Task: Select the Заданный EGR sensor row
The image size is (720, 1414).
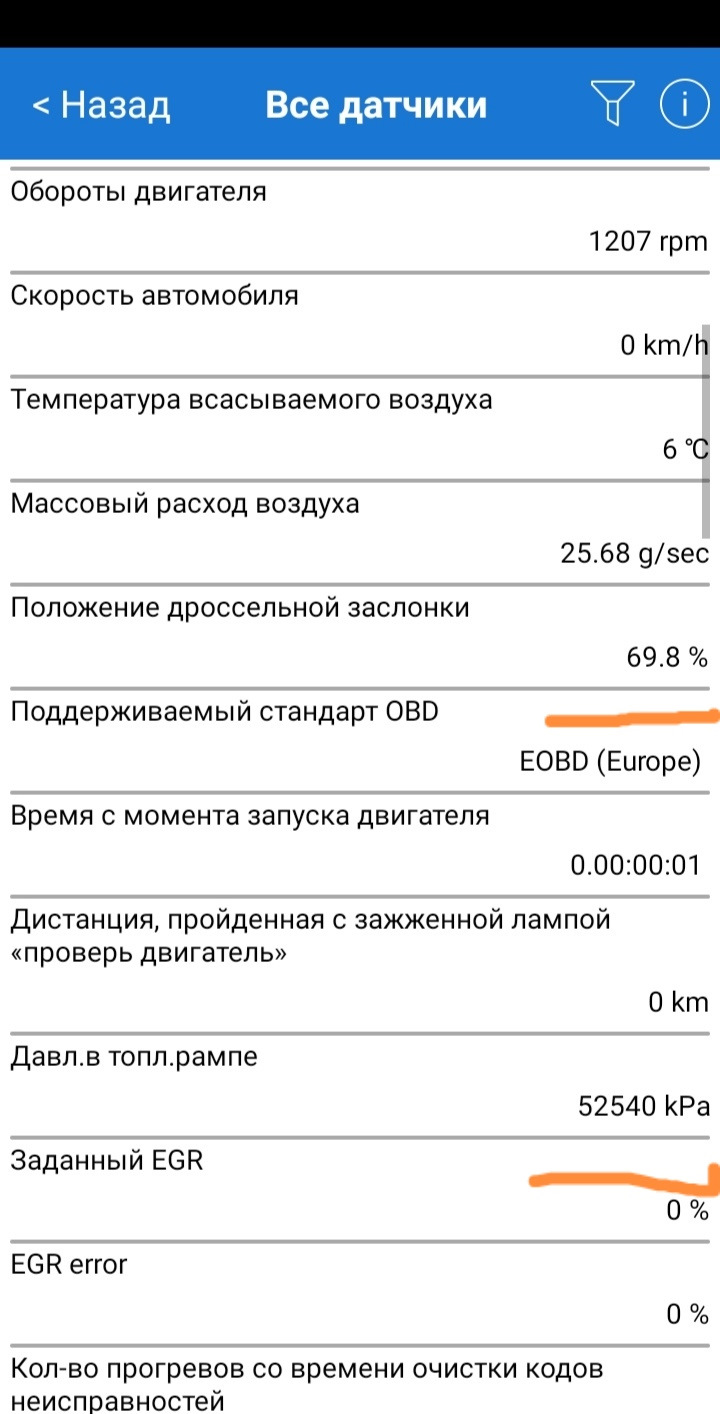Action: tap(359, 1189)
